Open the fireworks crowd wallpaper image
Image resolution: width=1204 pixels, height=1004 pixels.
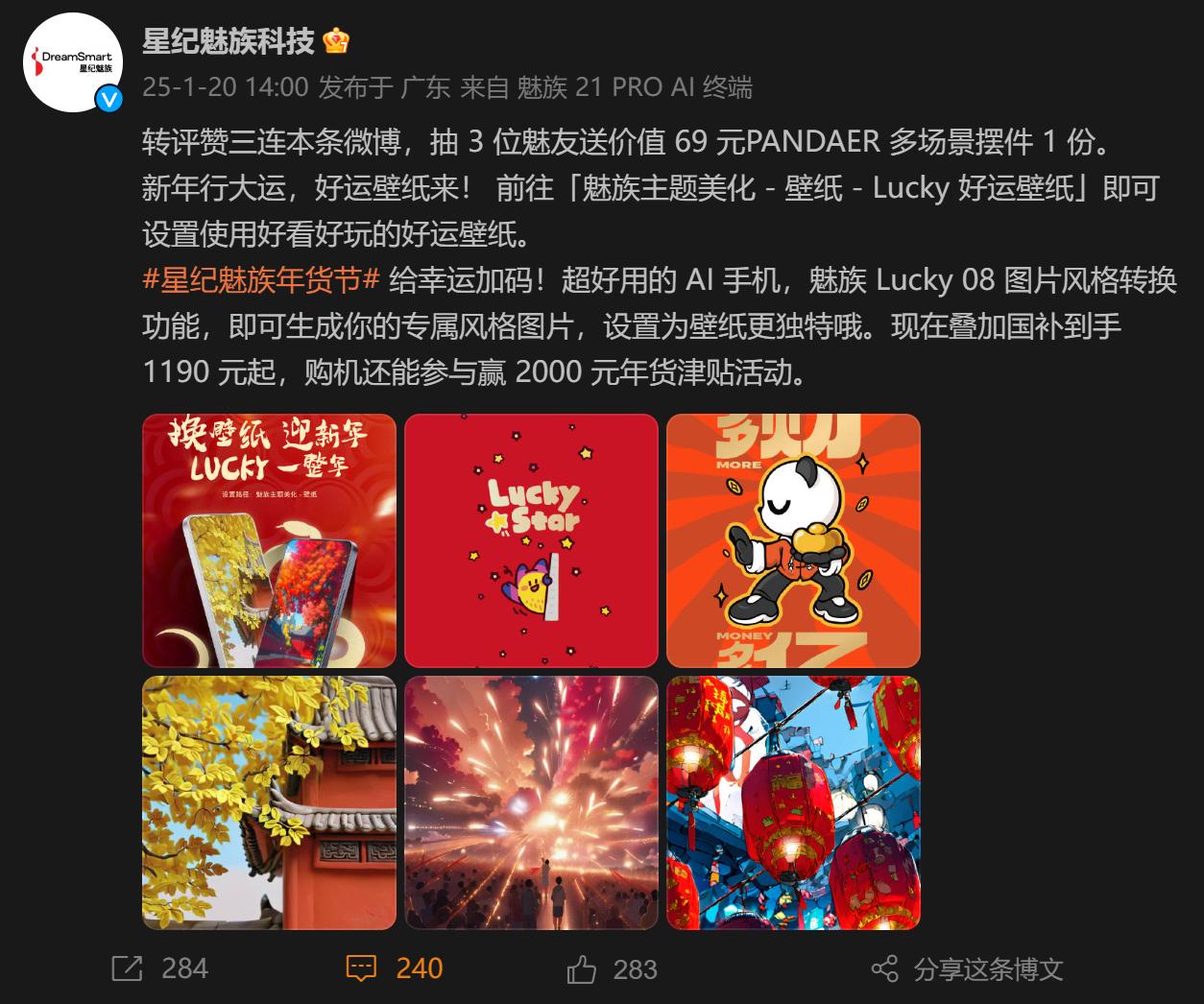click(x=531, y=802)
